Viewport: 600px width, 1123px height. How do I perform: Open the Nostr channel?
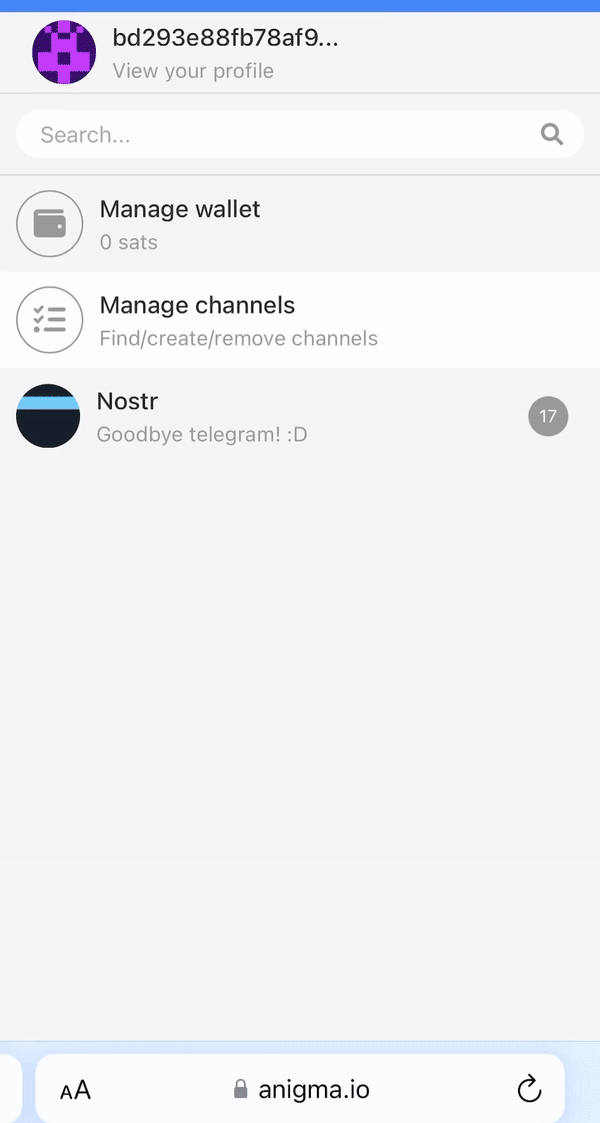(300, 416)
